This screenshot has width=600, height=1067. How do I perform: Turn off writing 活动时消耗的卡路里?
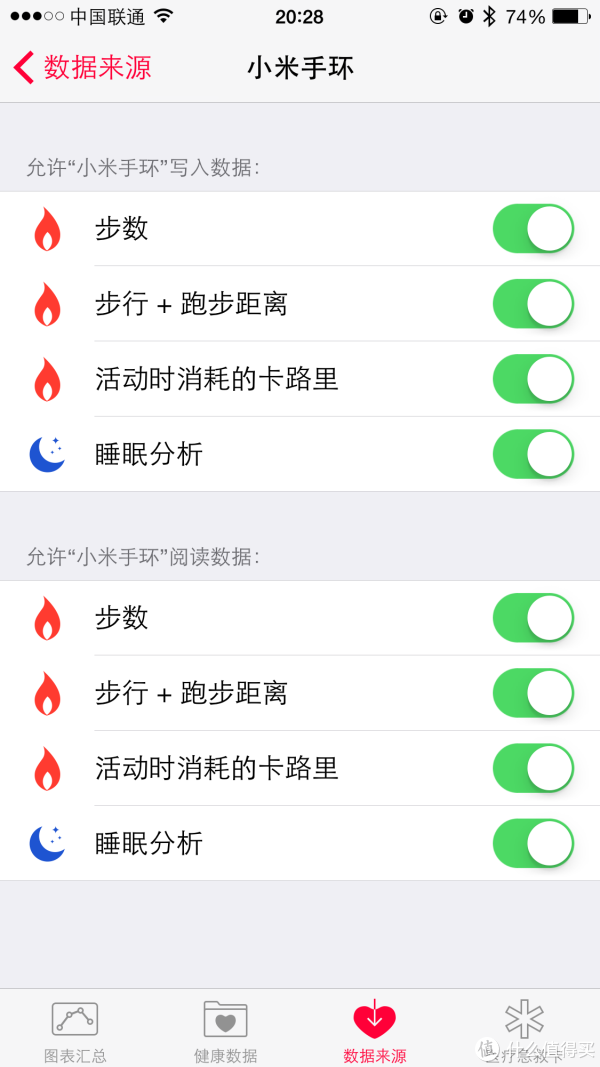(533, 379)
